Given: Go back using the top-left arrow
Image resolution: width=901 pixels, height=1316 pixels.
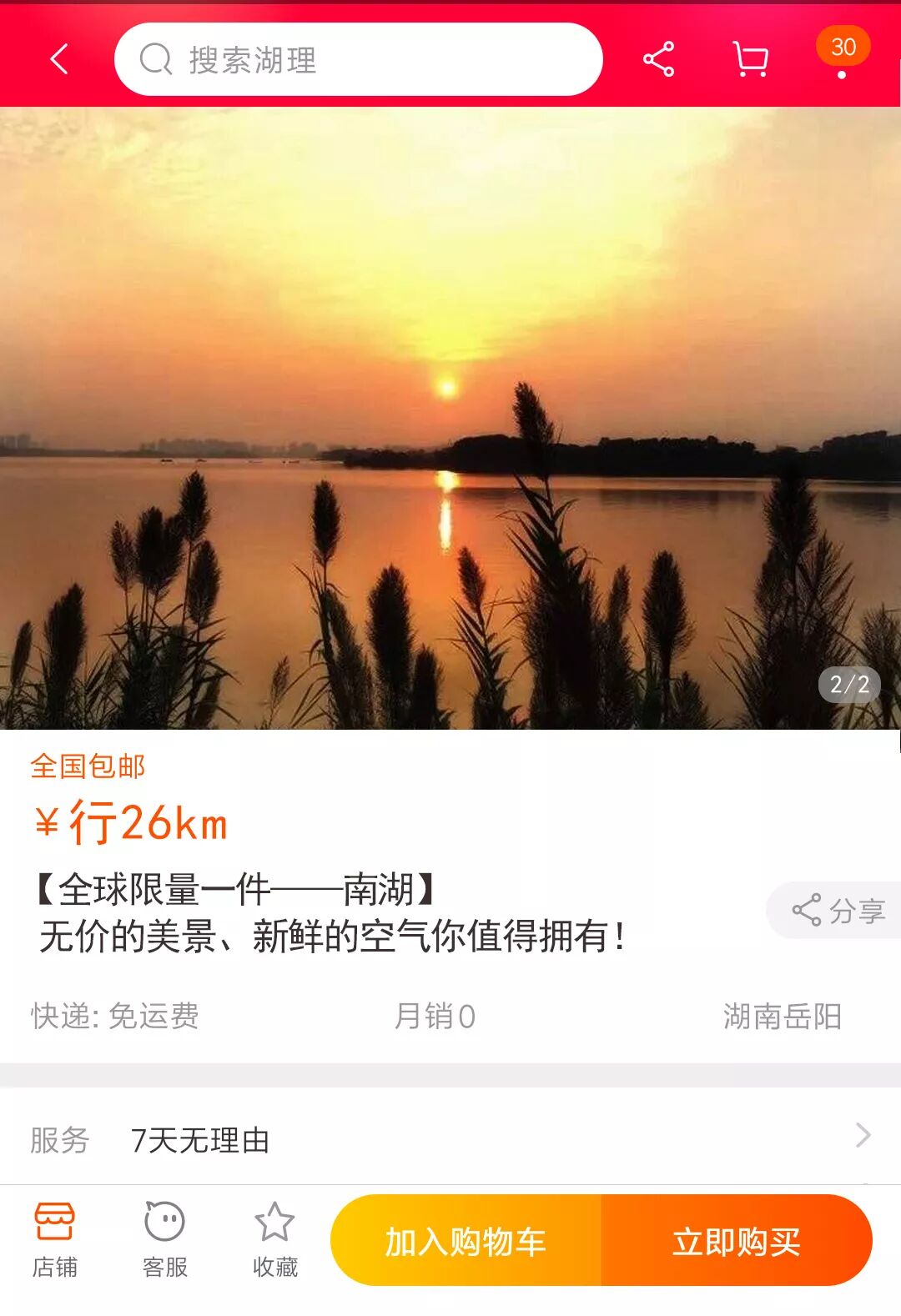Looking at the screenshot, I should pyautogui.click(x=59, y=59).
